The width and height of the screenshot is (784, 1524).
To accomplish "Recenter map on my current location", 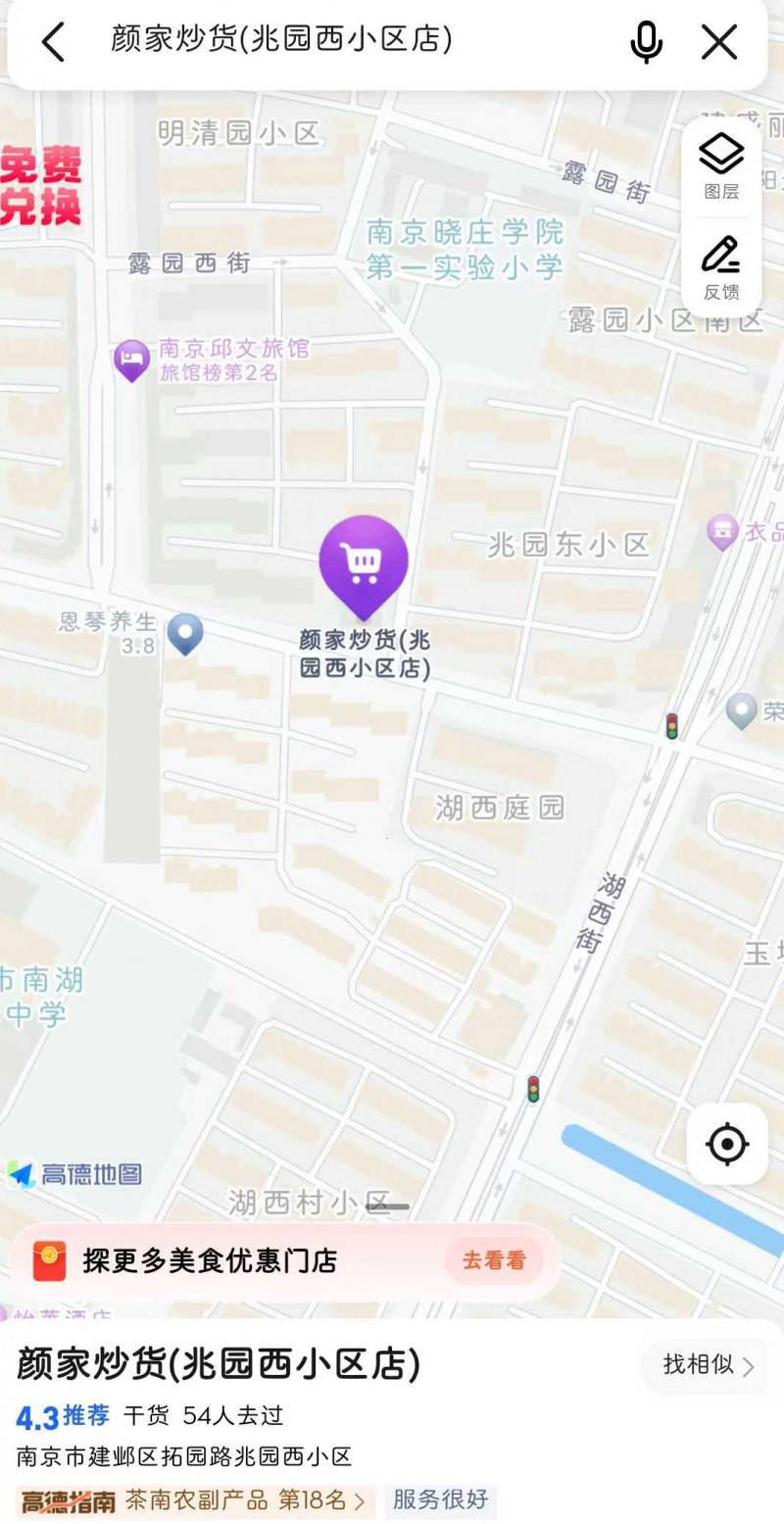I will (x=727, y=1144).
